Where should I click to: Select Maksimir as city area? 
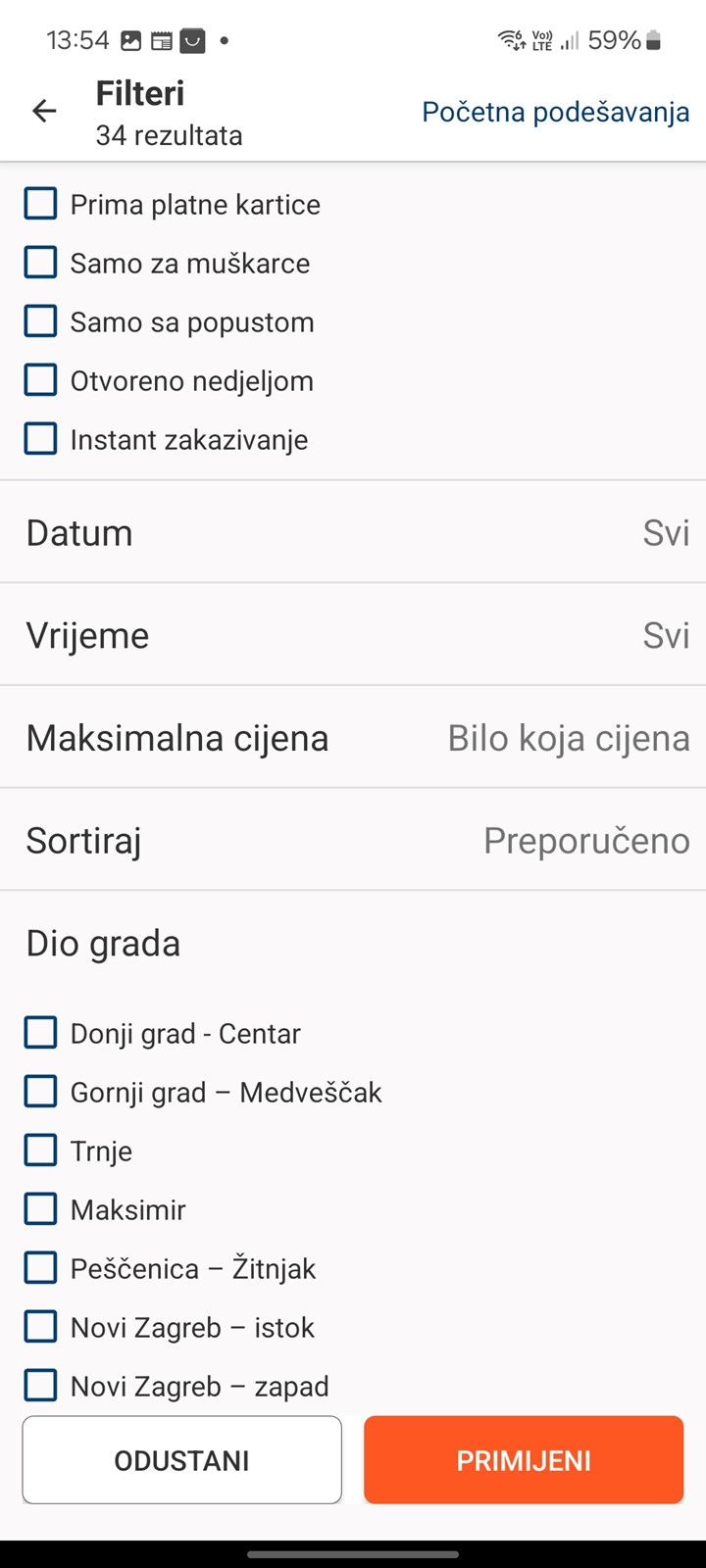40,1209
